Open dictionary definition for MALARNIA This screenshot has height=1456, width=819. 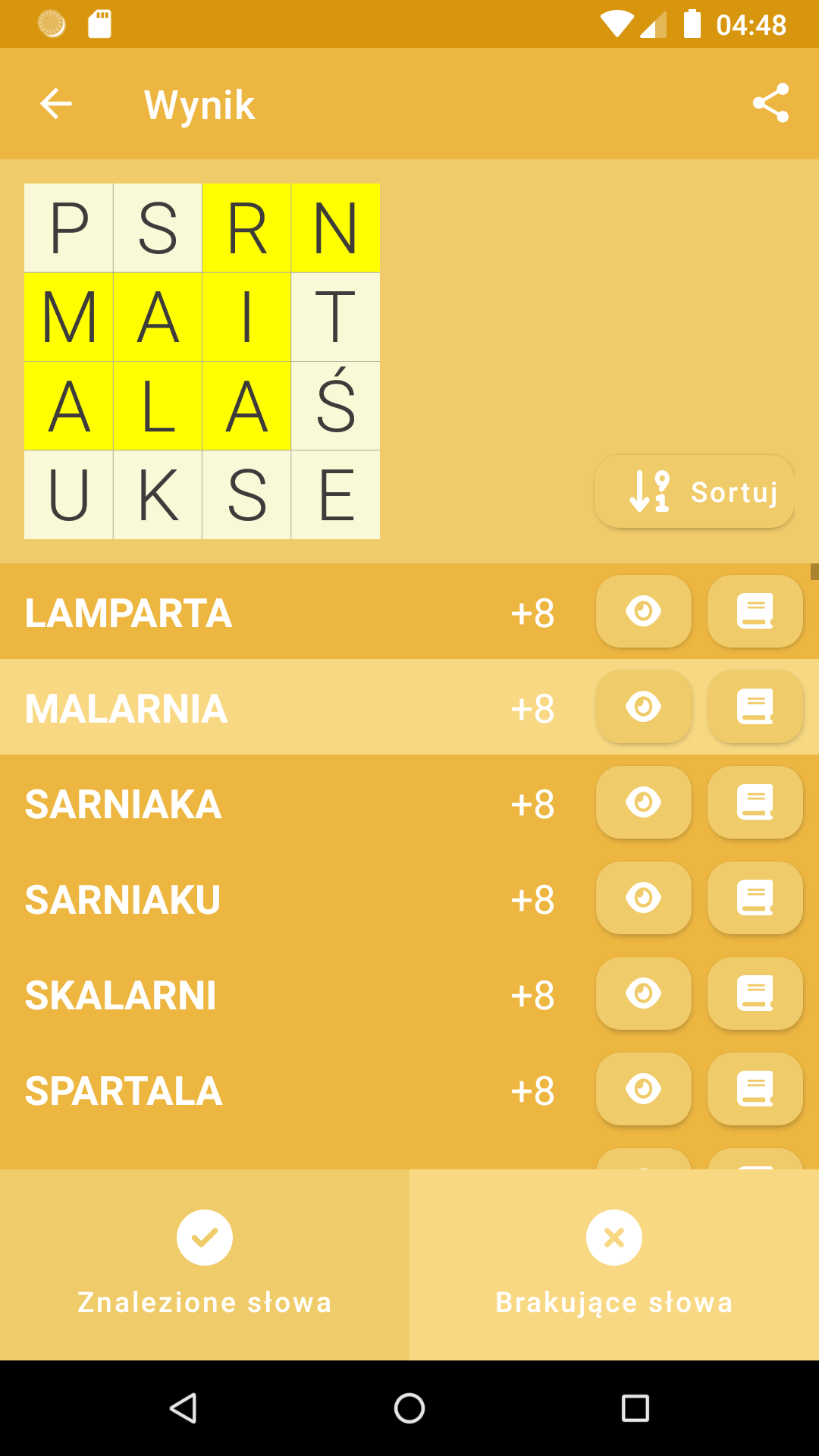click(755, 707)
